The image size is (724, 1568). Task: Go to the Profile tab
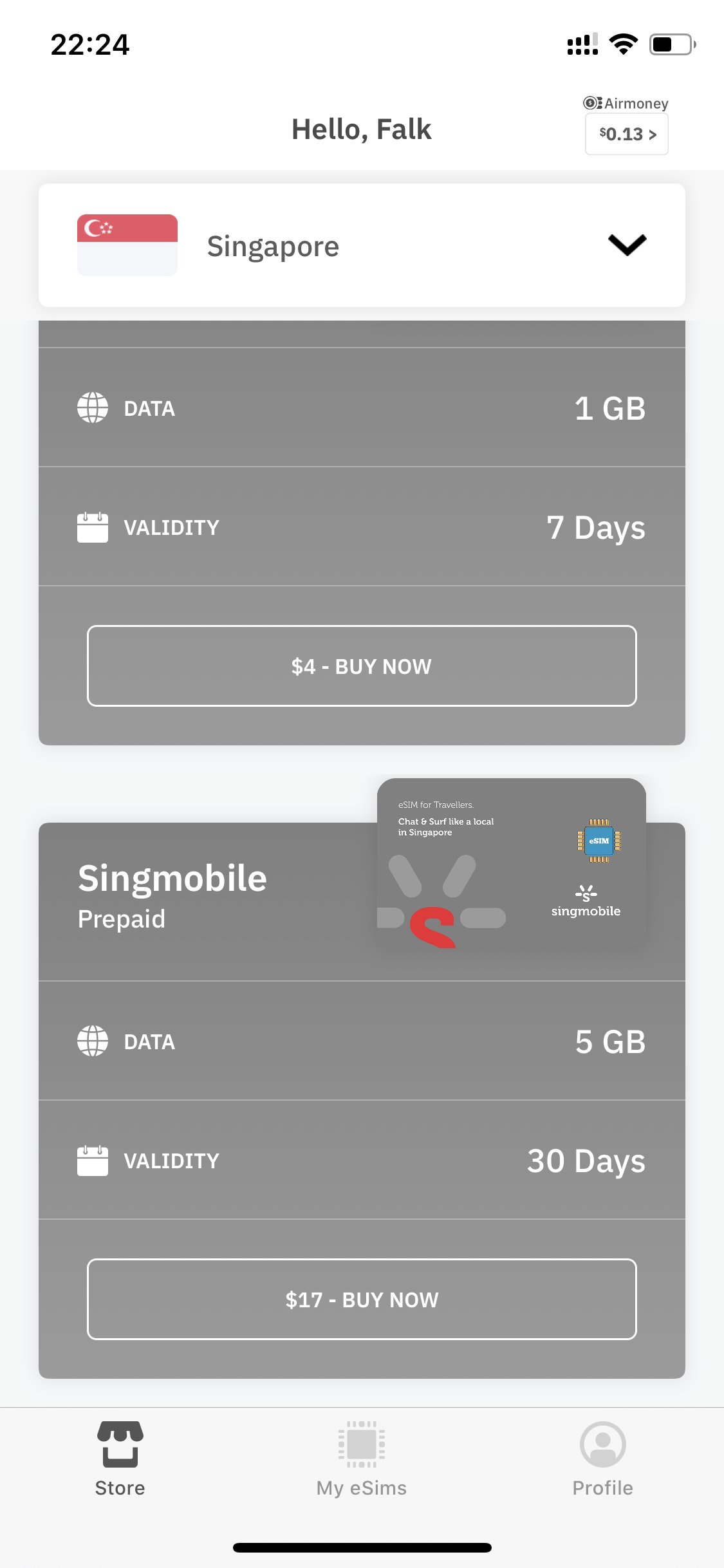[603, 1460]
